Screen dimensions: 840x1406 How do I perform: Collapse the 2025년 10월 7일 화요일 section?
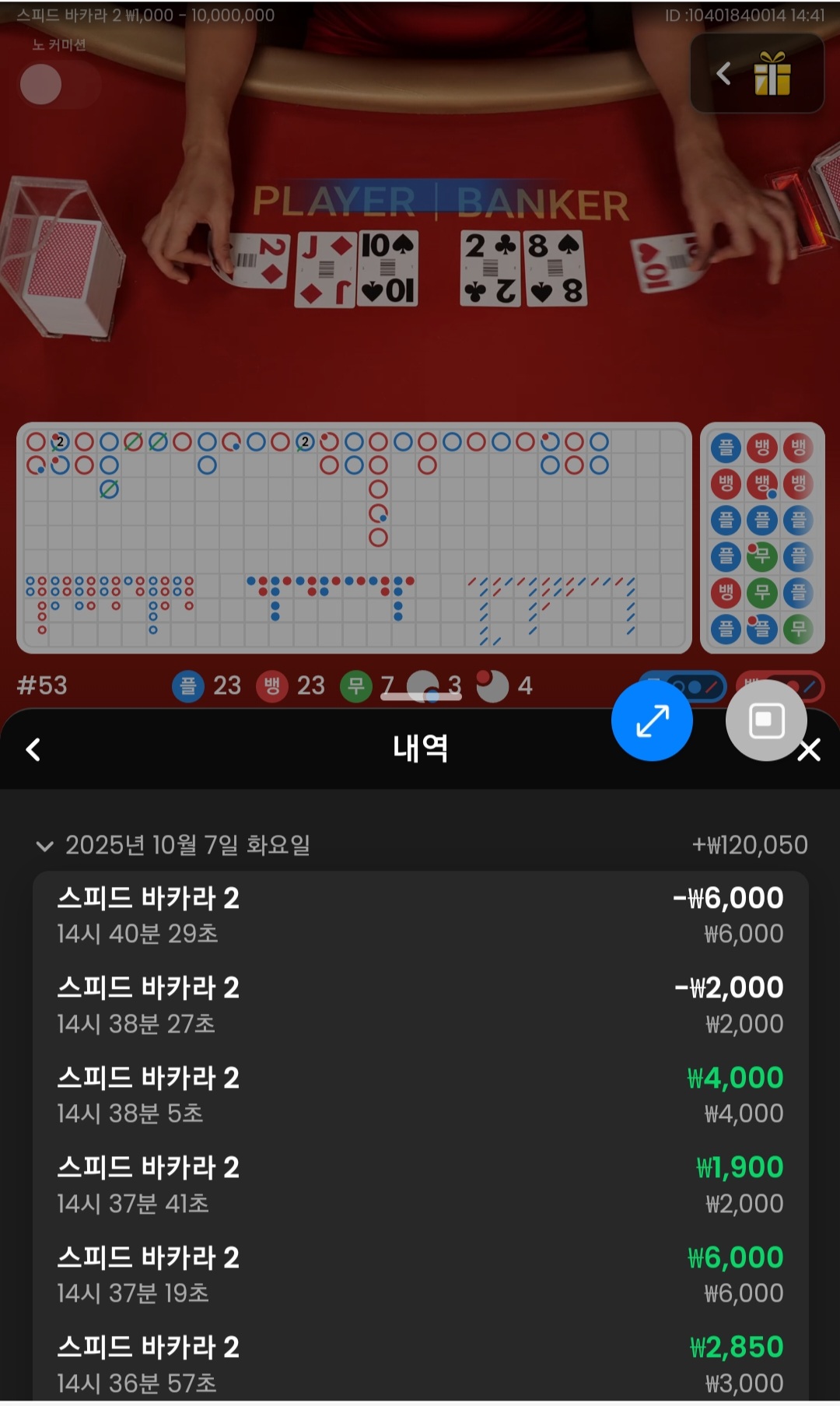click(x=45, y=846)
